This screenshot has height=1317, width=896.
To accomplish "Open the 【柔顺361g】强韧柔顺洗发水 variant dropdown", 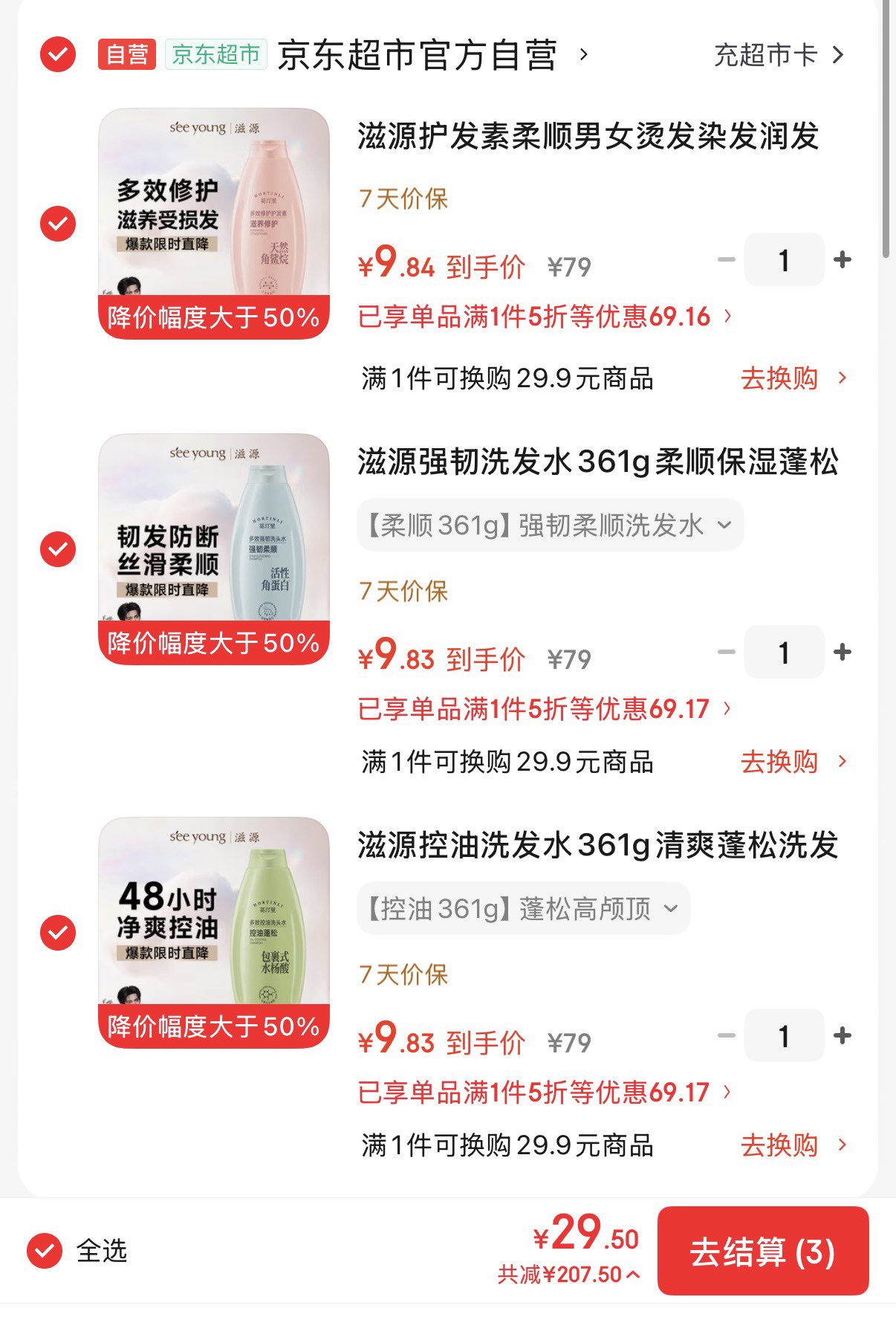I will [550, 525].
